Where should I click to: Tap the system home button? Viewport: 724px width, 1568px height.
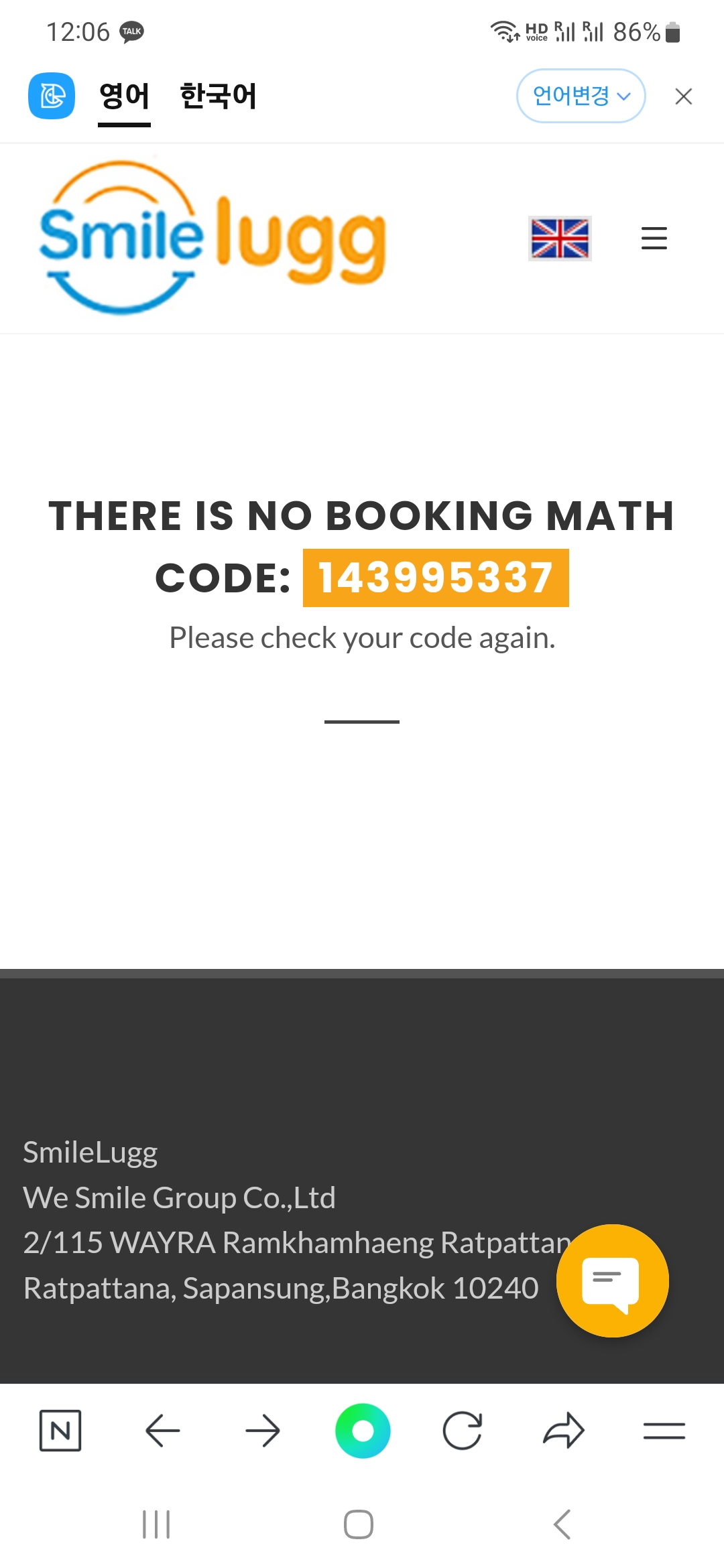359,1524
